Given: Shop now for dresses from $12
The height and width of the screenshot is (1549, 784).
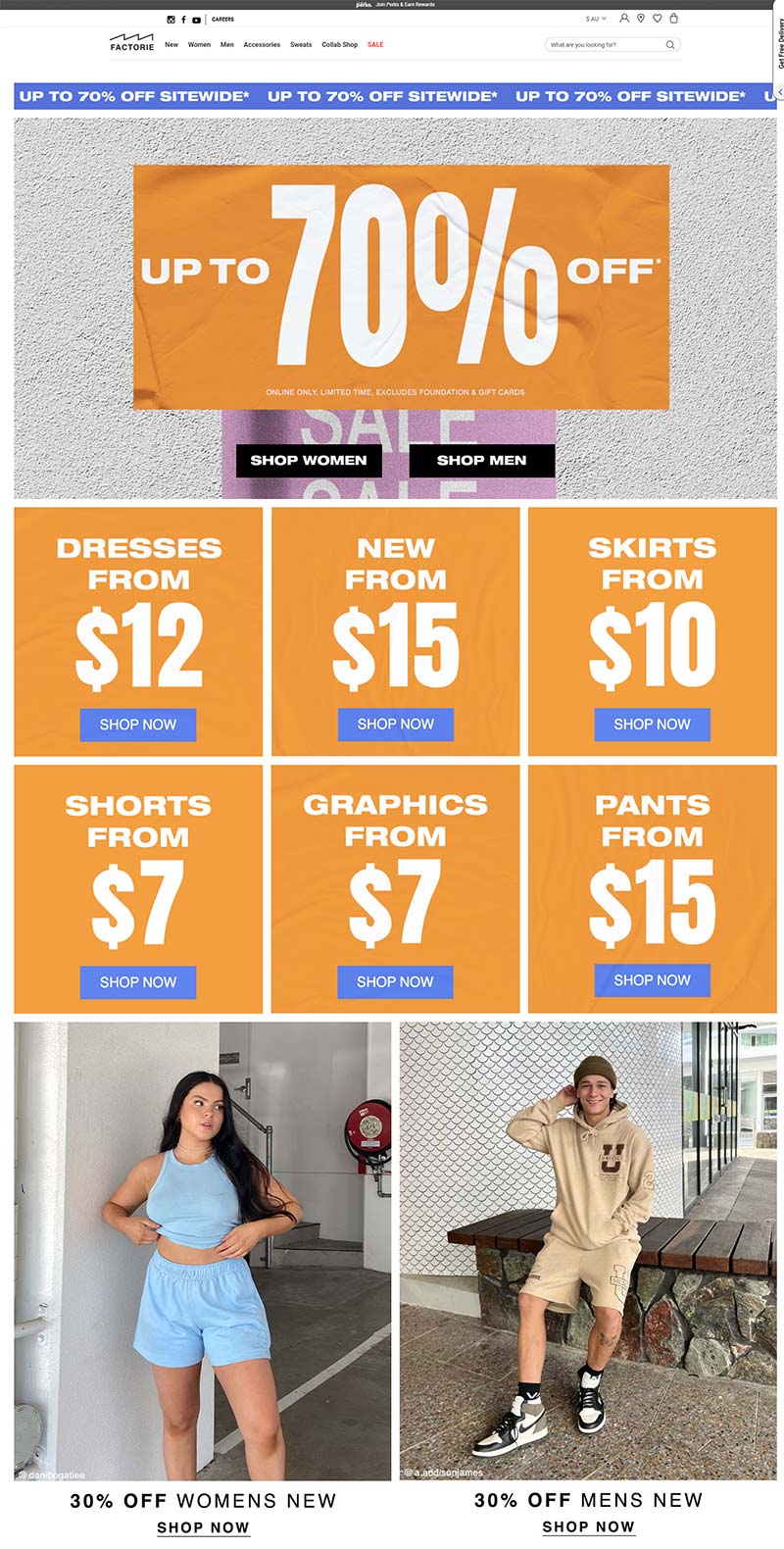Looking at the screenshot, I should [138, 725].
